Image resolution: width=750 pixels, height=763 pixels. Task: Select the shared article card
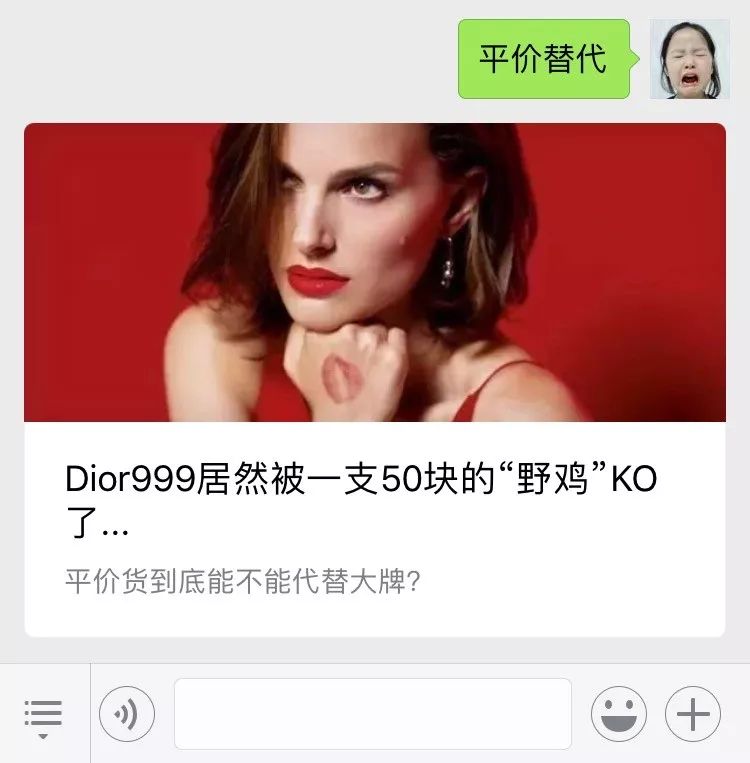pyautogui.click(x=375, y=380)
